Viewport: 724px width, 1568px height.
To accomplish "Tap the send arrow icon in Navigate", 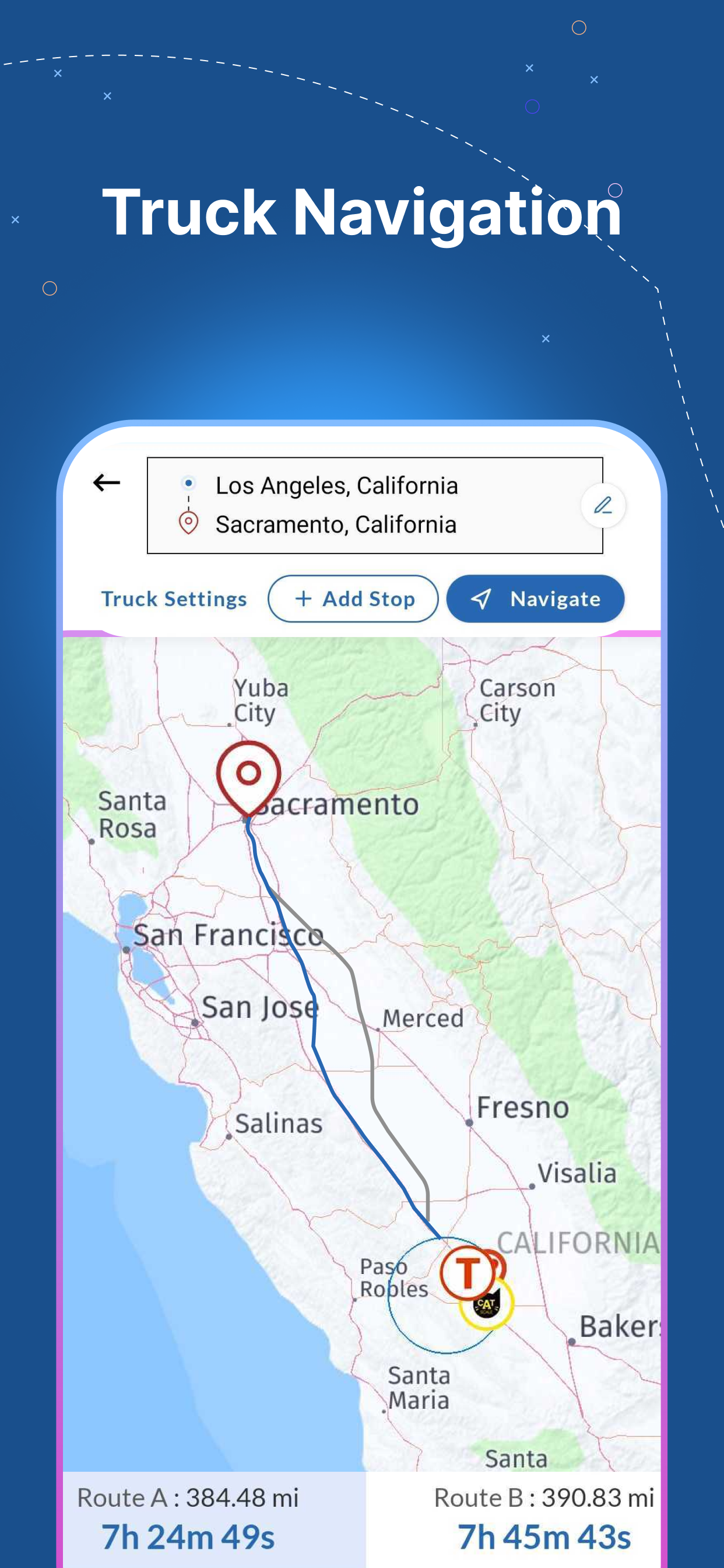I will [482, 599].
